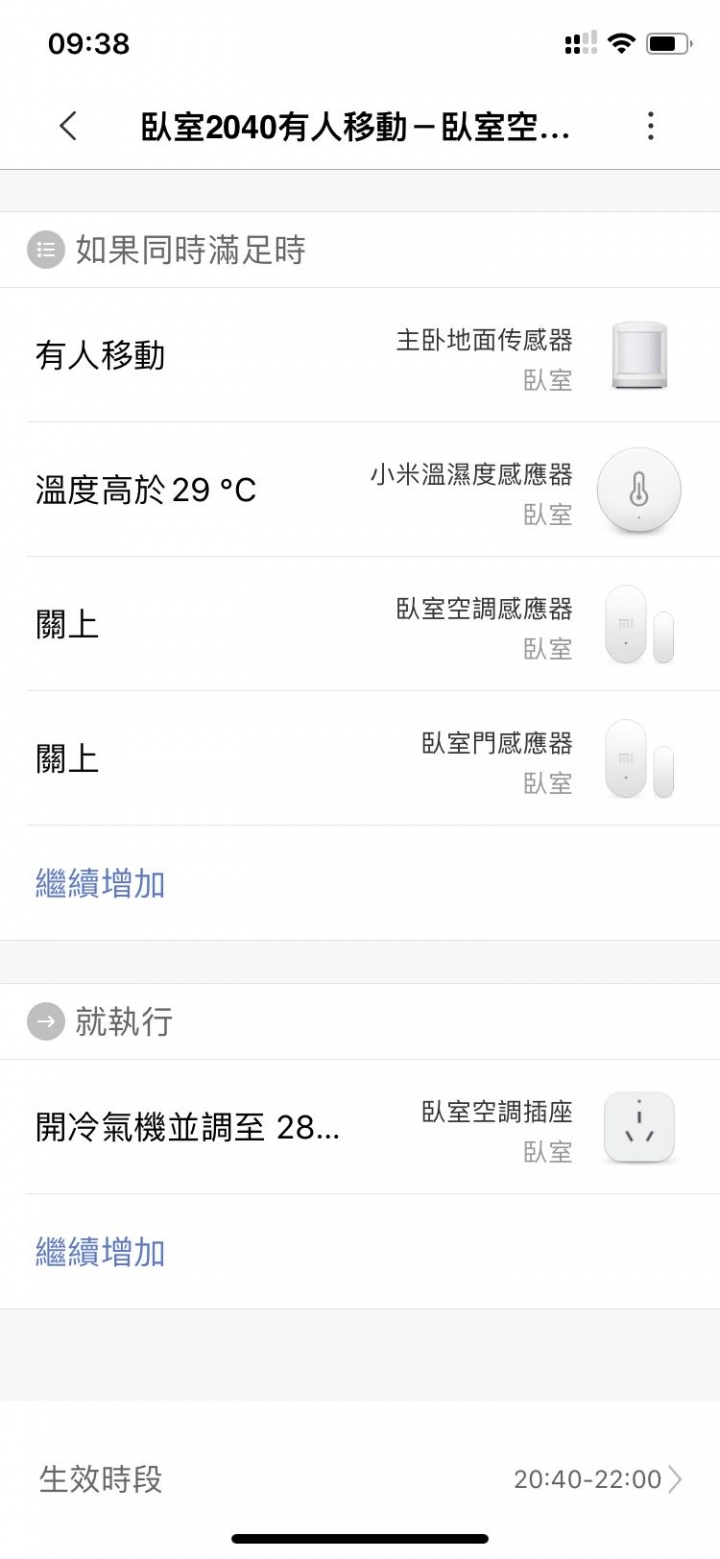Open the 臥室空調感應器 關上 condition
The height and width of the screenshot is (1559, 720).
point(360,624)
